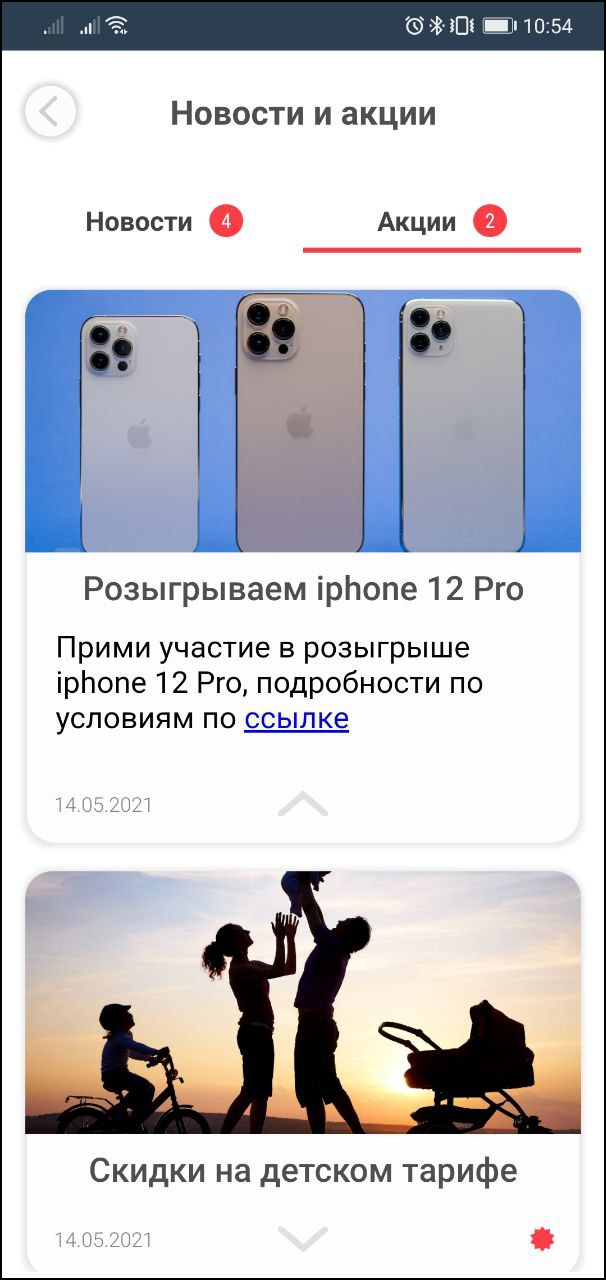Open the ссылке link in iPhone promo
Image resolution: width=606 pixels, height=1280 pixels.
click(296, 719)
